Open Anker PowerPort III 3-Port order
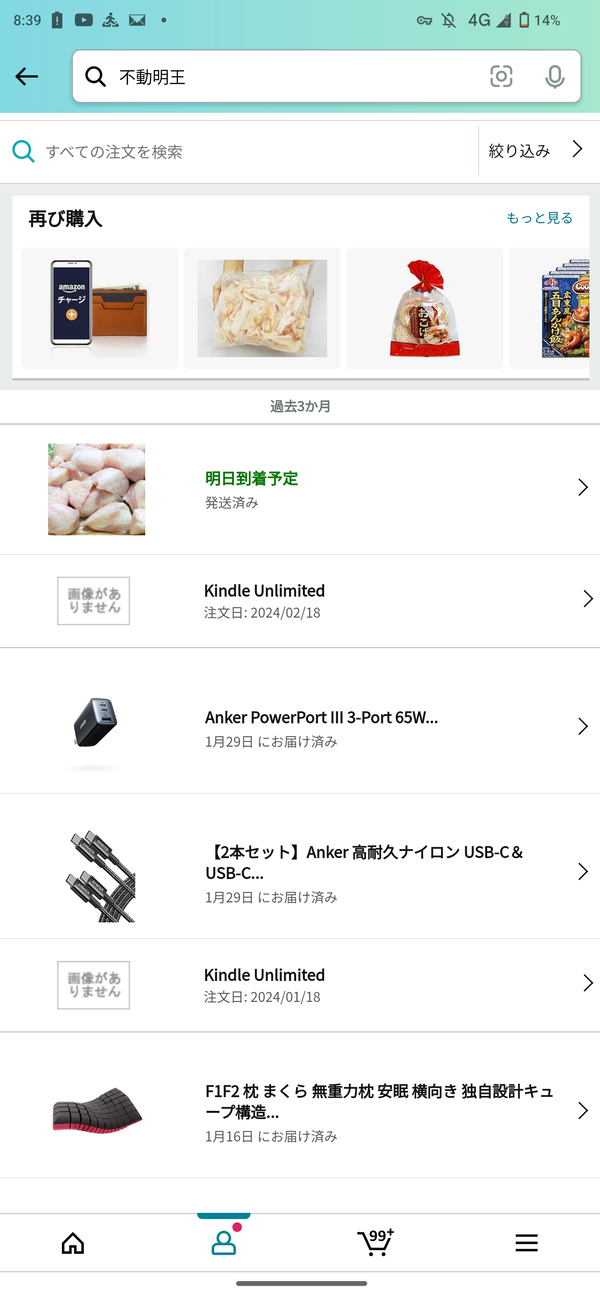 [300, 728]
